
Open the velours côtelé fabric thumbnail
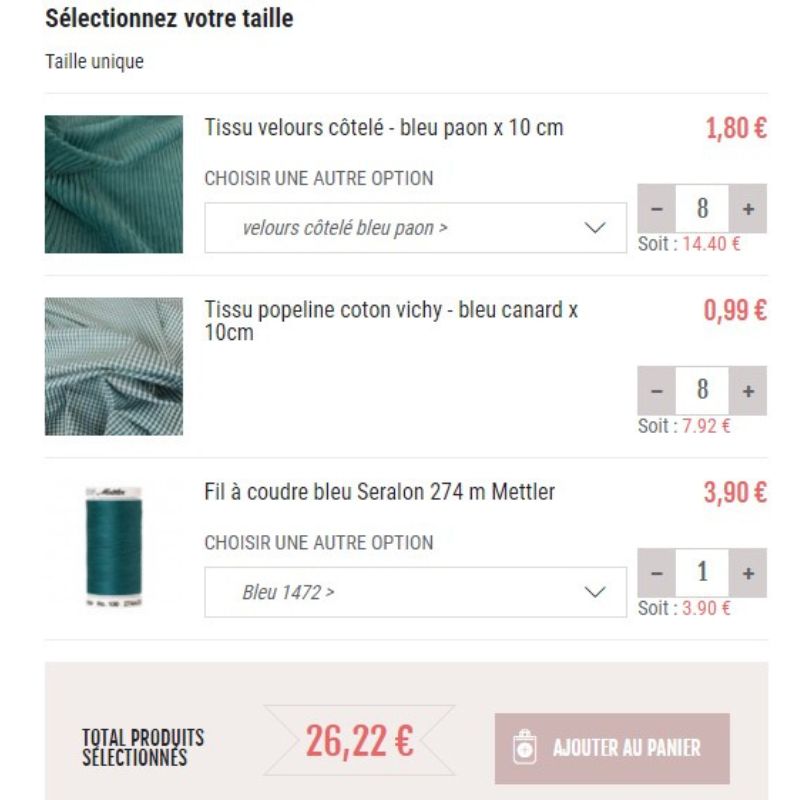114,184
